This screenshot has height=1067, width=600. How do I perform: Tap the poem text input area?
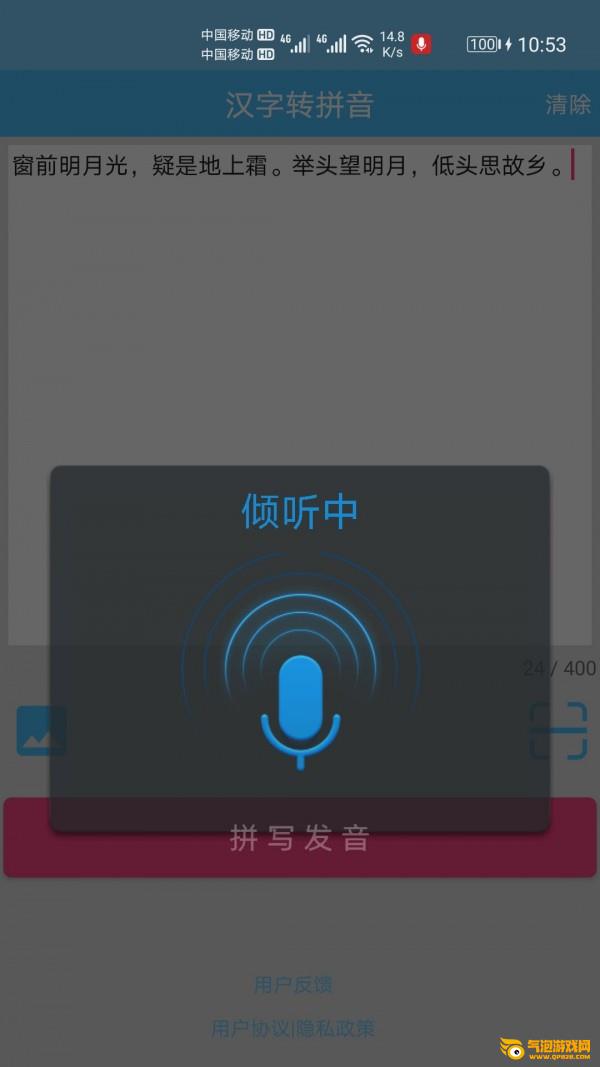pos(300,393)
